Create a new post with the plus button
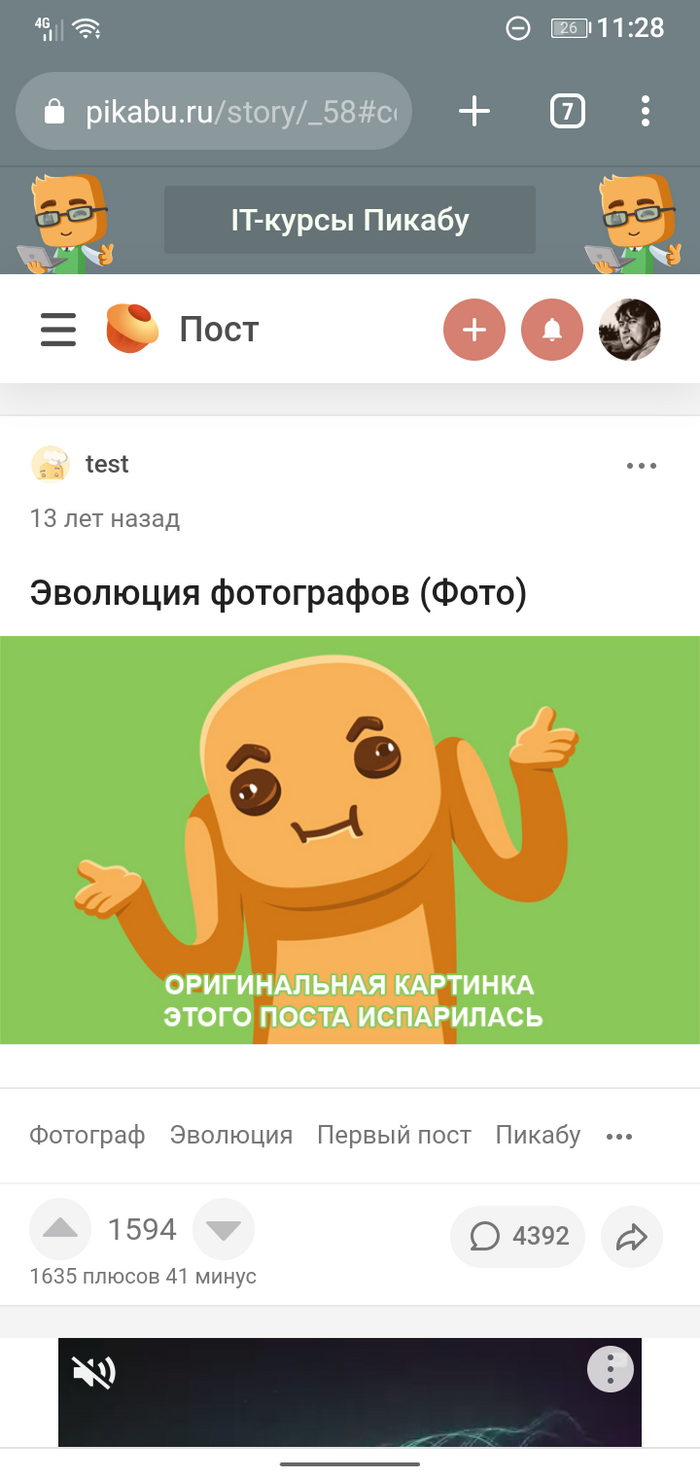Viewport: 700px width, 1478px height. (x=474, y=329)
